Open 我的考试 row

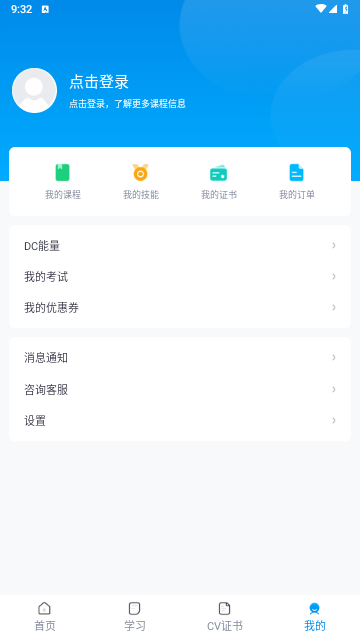pos(180,277)
